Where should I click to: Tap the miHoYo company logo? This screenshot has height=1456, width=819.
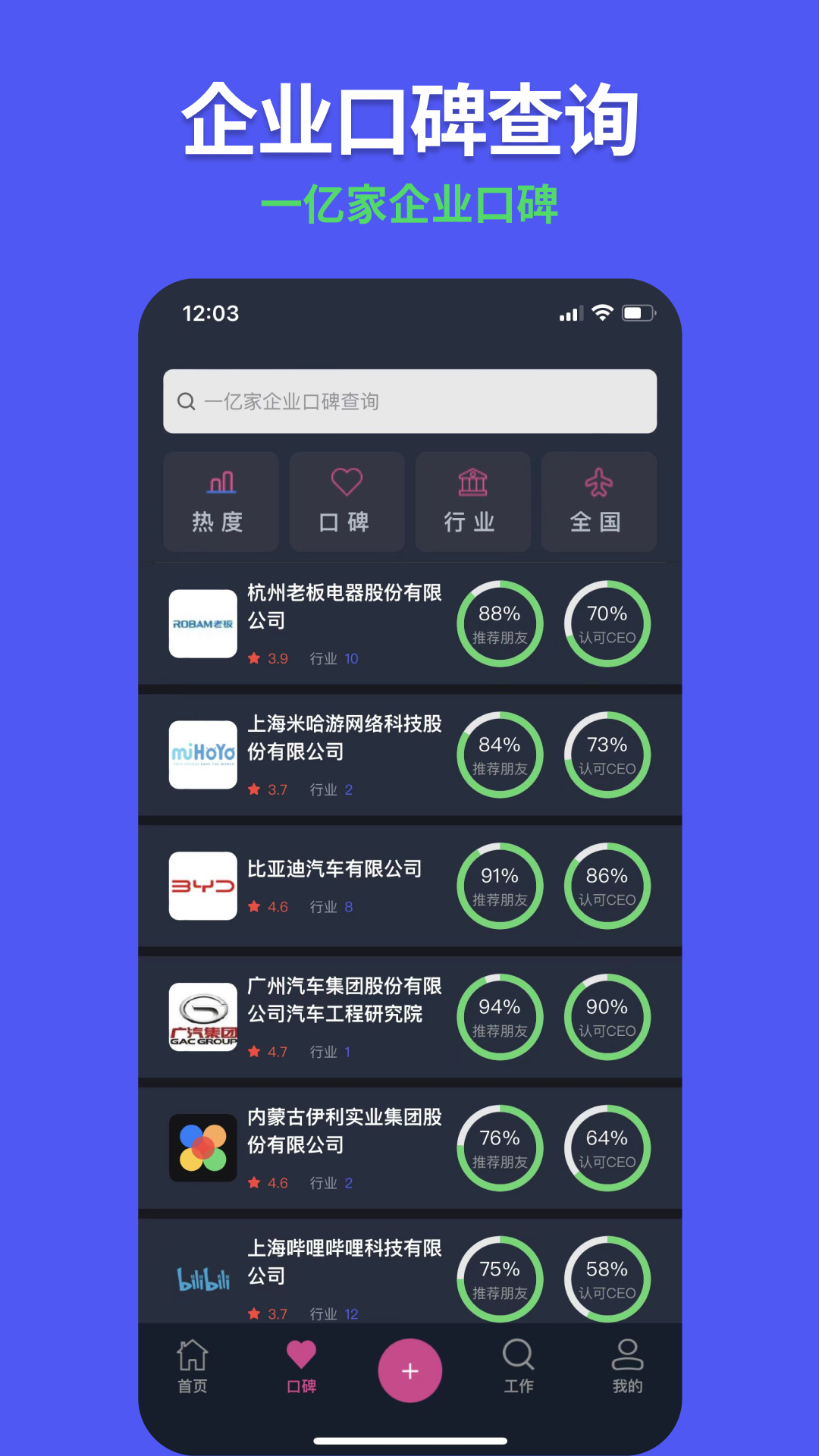tap(202, 755)
